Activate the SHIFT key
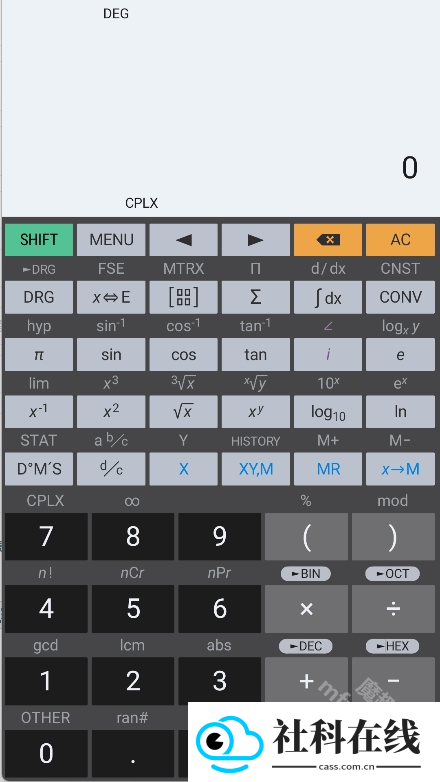The height and width of the screenshot is (782, 440). [39, 240]
